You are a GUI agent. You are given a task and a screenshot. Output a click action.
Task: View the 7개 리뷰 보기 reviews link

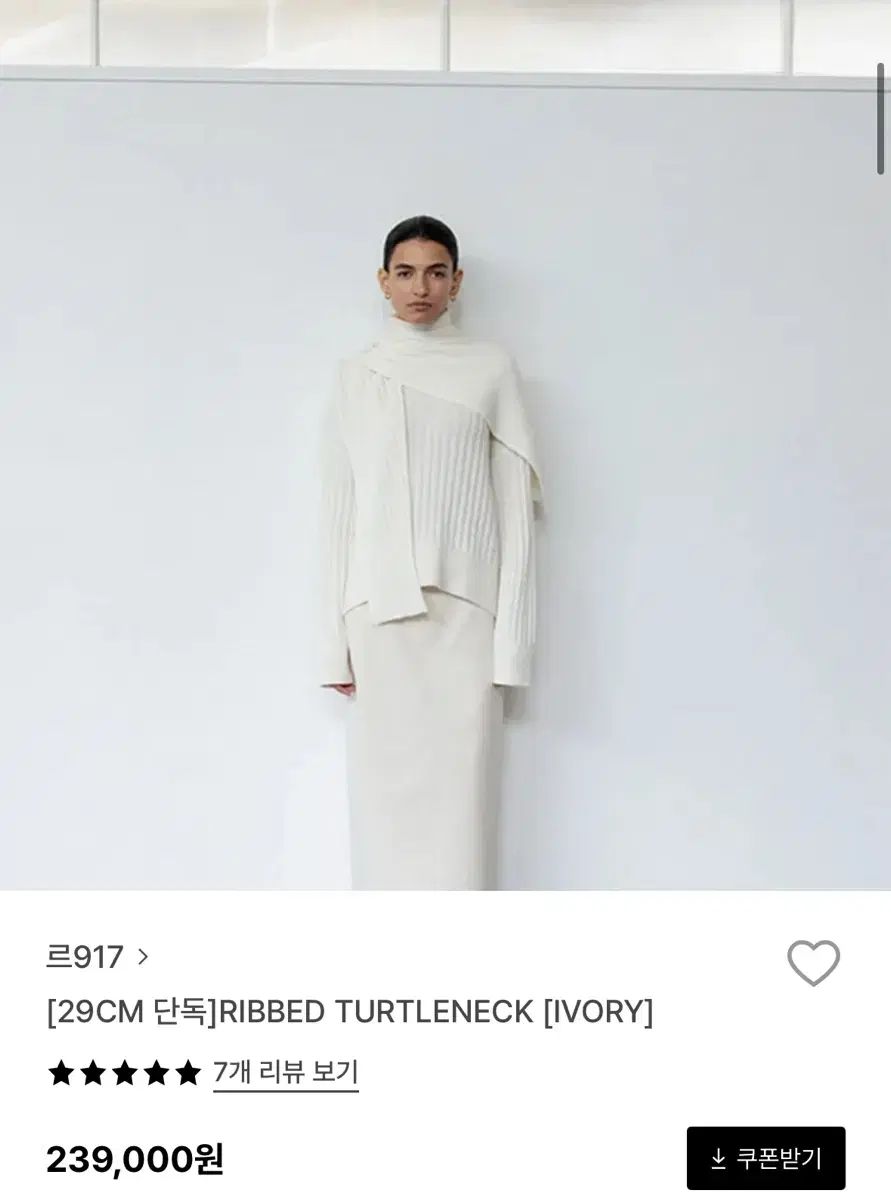coord(285,1073)
